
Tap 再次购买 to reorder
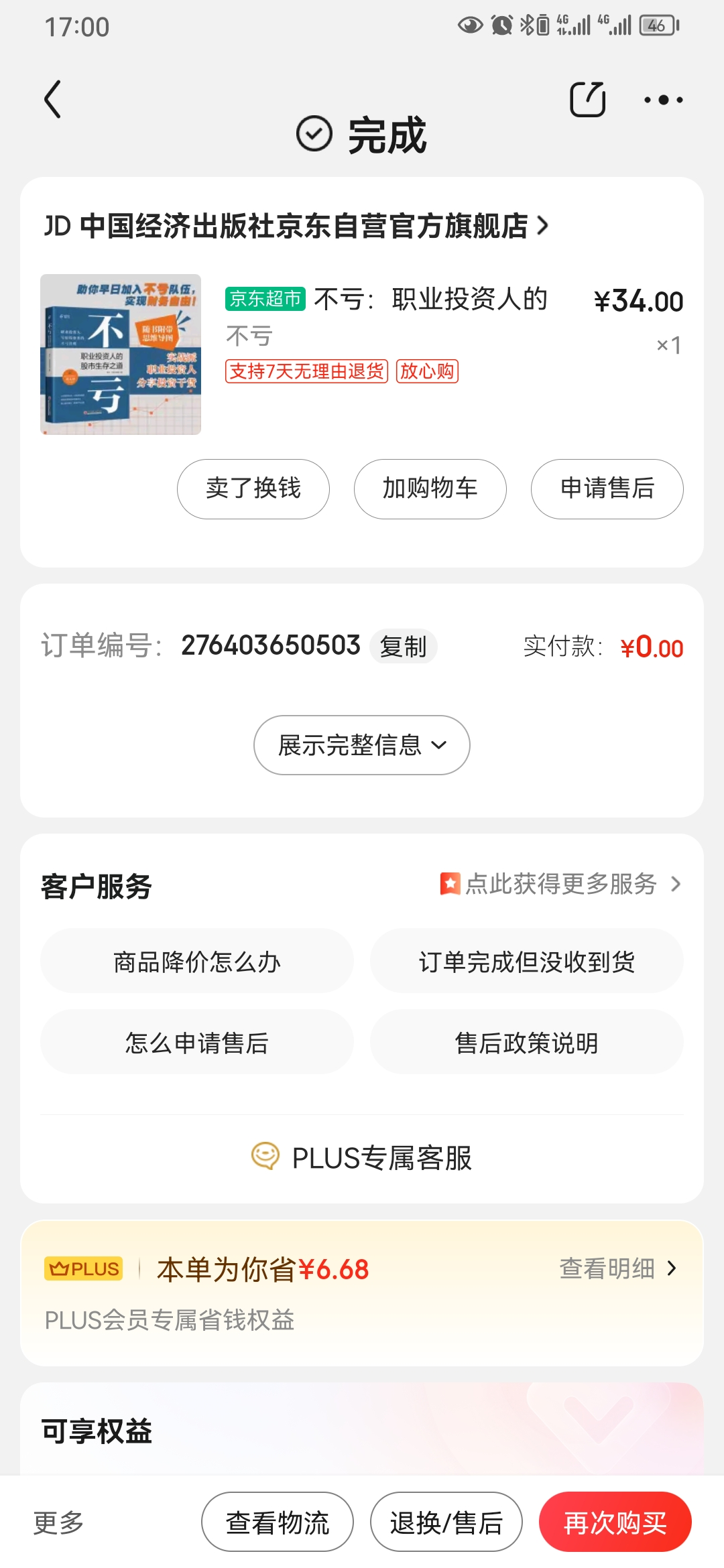coord(615,1522)
